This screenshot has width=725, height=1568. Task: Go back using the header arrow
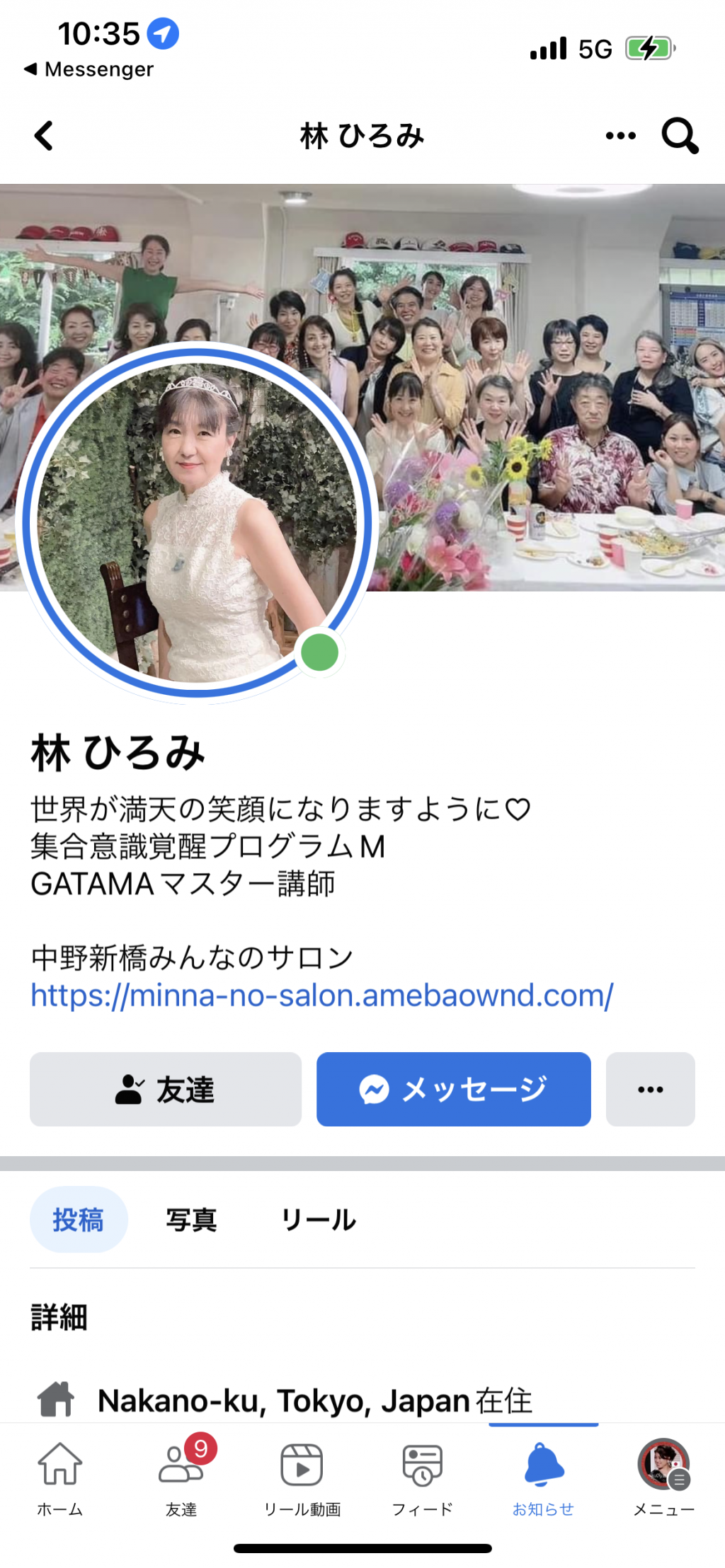[x=44, y=136]
